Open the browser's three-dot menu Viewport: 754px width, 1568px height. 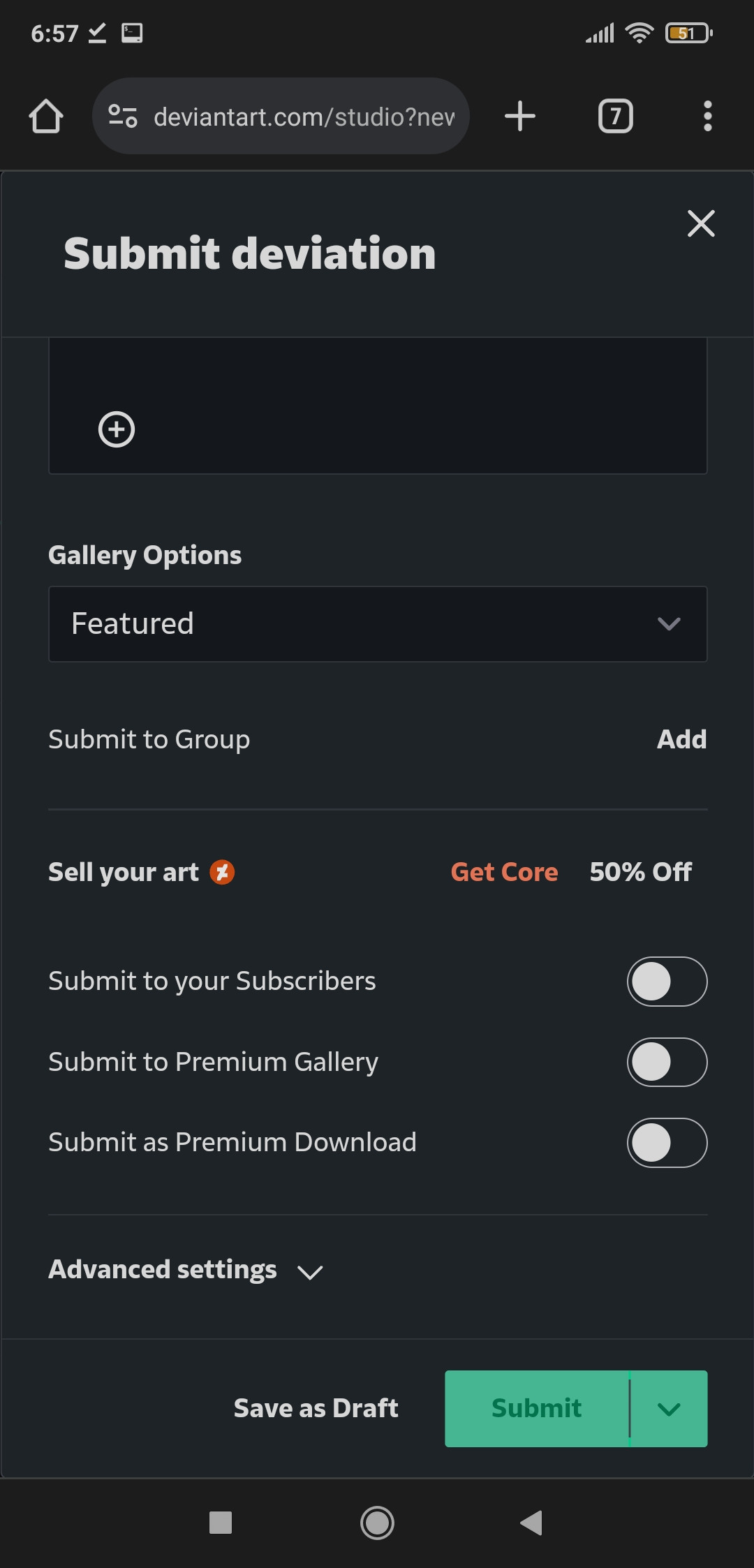[x=708, y=116]
